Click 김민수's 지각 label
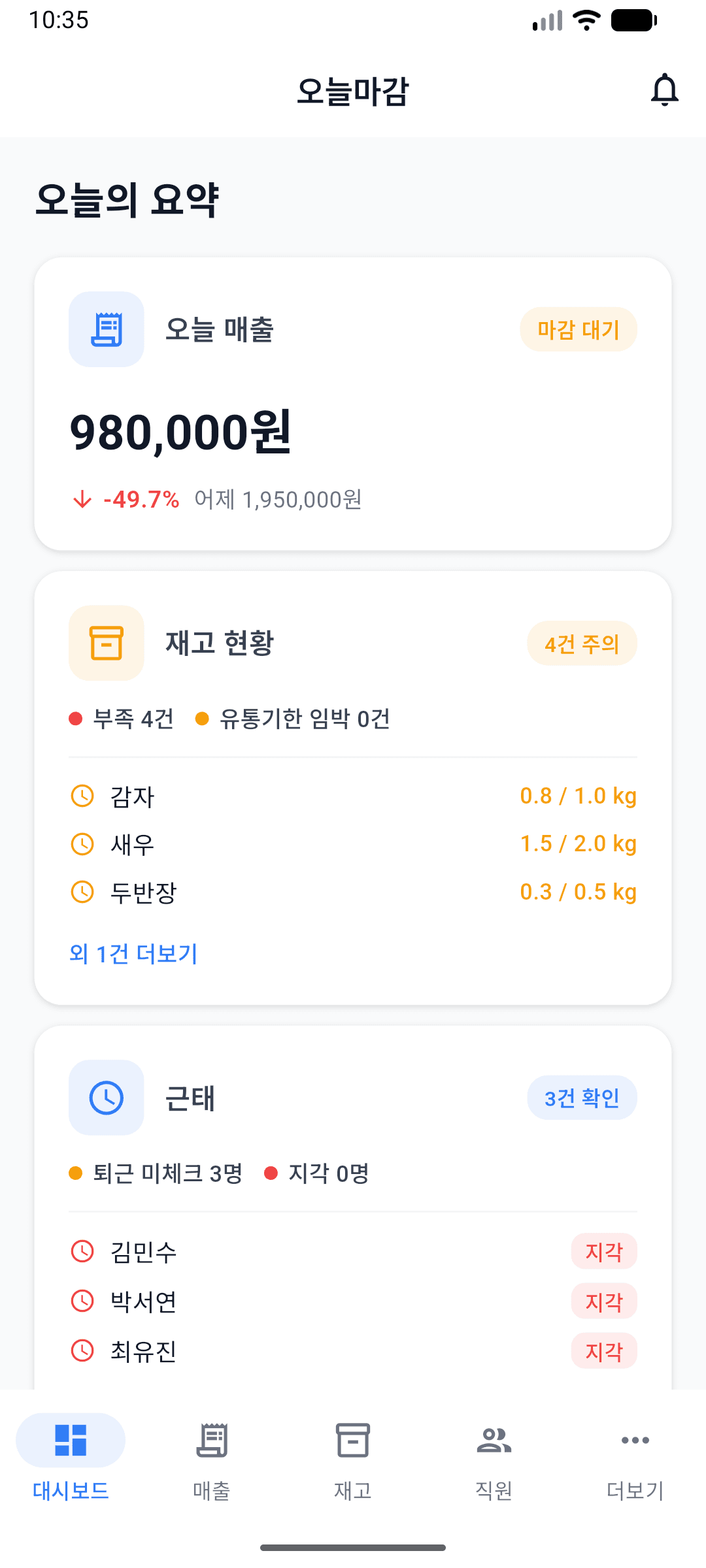 coord(603,1251)
